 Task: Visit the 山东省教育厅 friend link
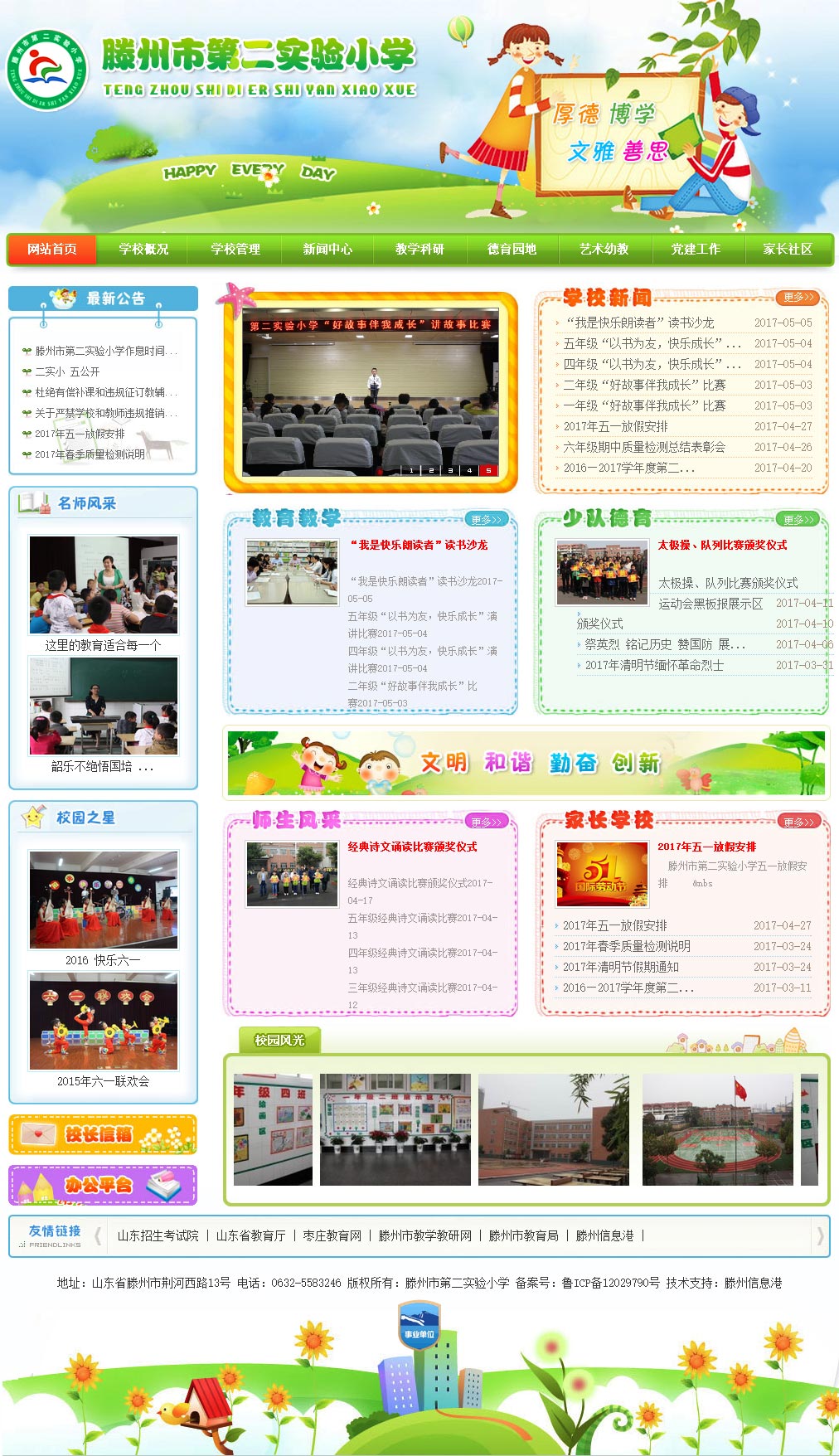click(x=250, y=1235)
